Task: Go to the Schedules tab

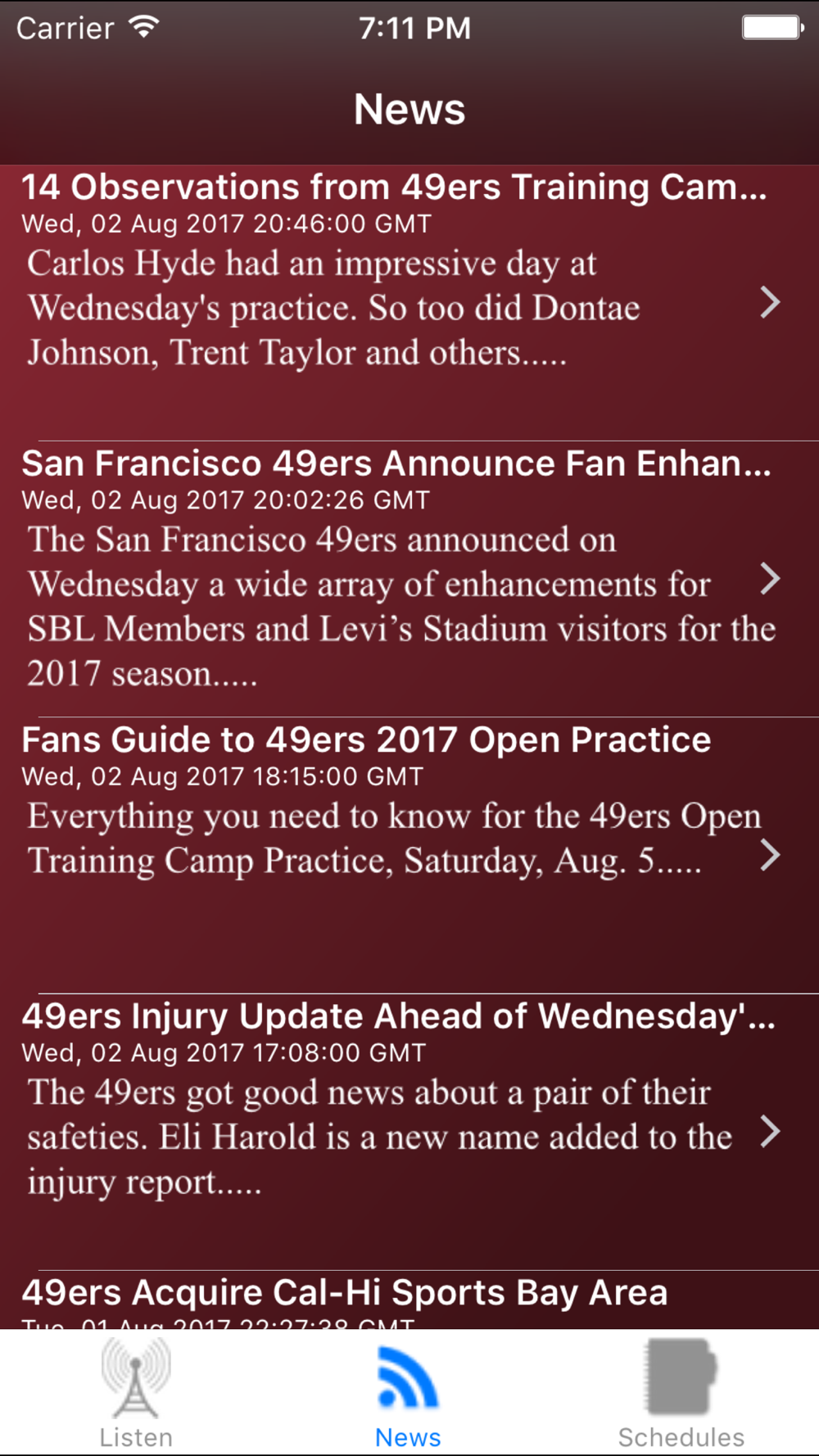Action: [x=681, y=1393]
